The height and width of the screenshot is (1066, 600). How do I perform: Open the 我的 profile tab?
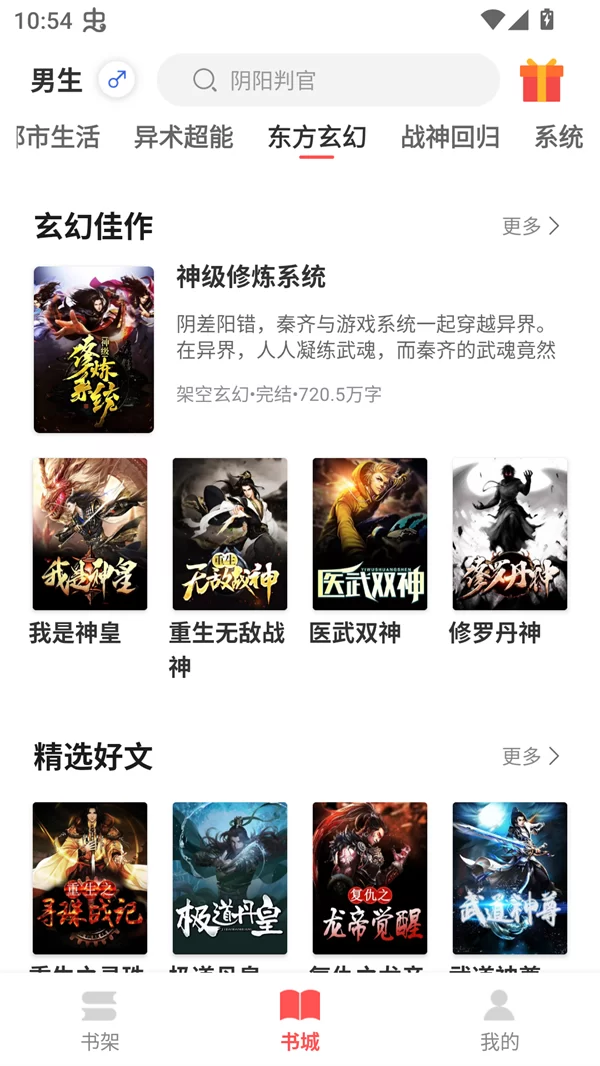(x=499, y=1020)
